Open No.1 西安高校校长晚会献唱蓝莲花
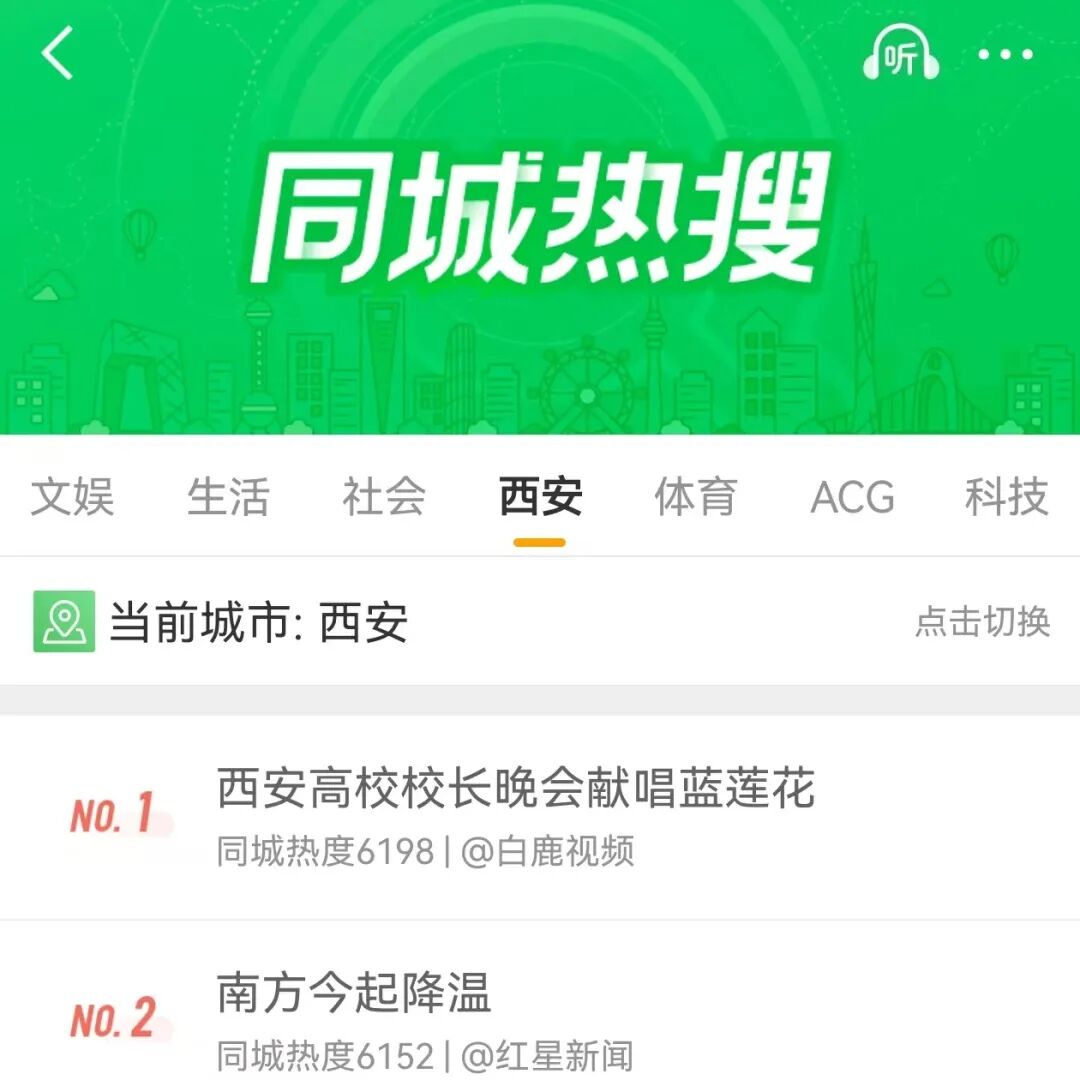Image resolution: width=1080 pixels, height=1080 pixels. 516,790
